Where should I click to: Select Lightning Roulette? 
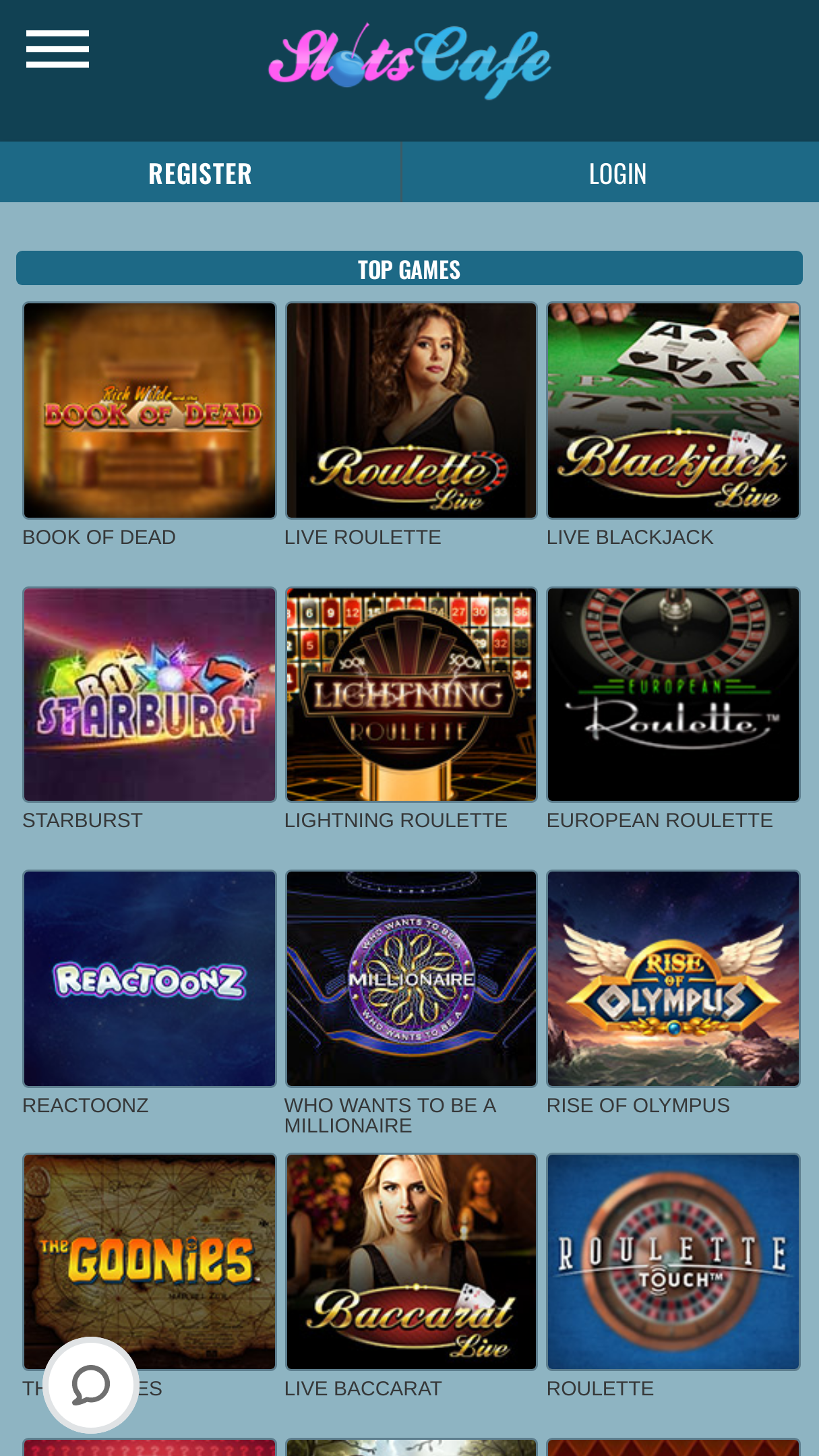click(411, 694)
